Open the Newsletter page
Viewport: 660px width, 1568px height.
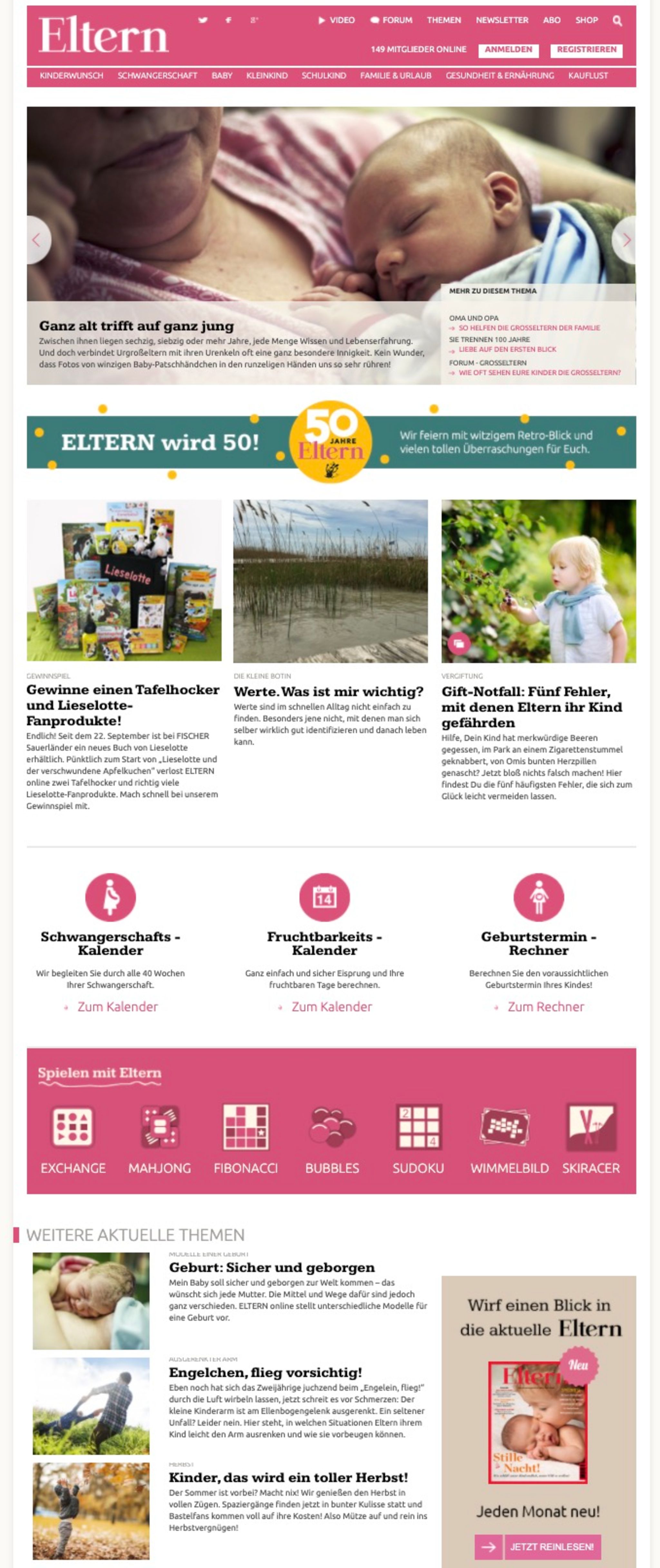tap(502, 20)
